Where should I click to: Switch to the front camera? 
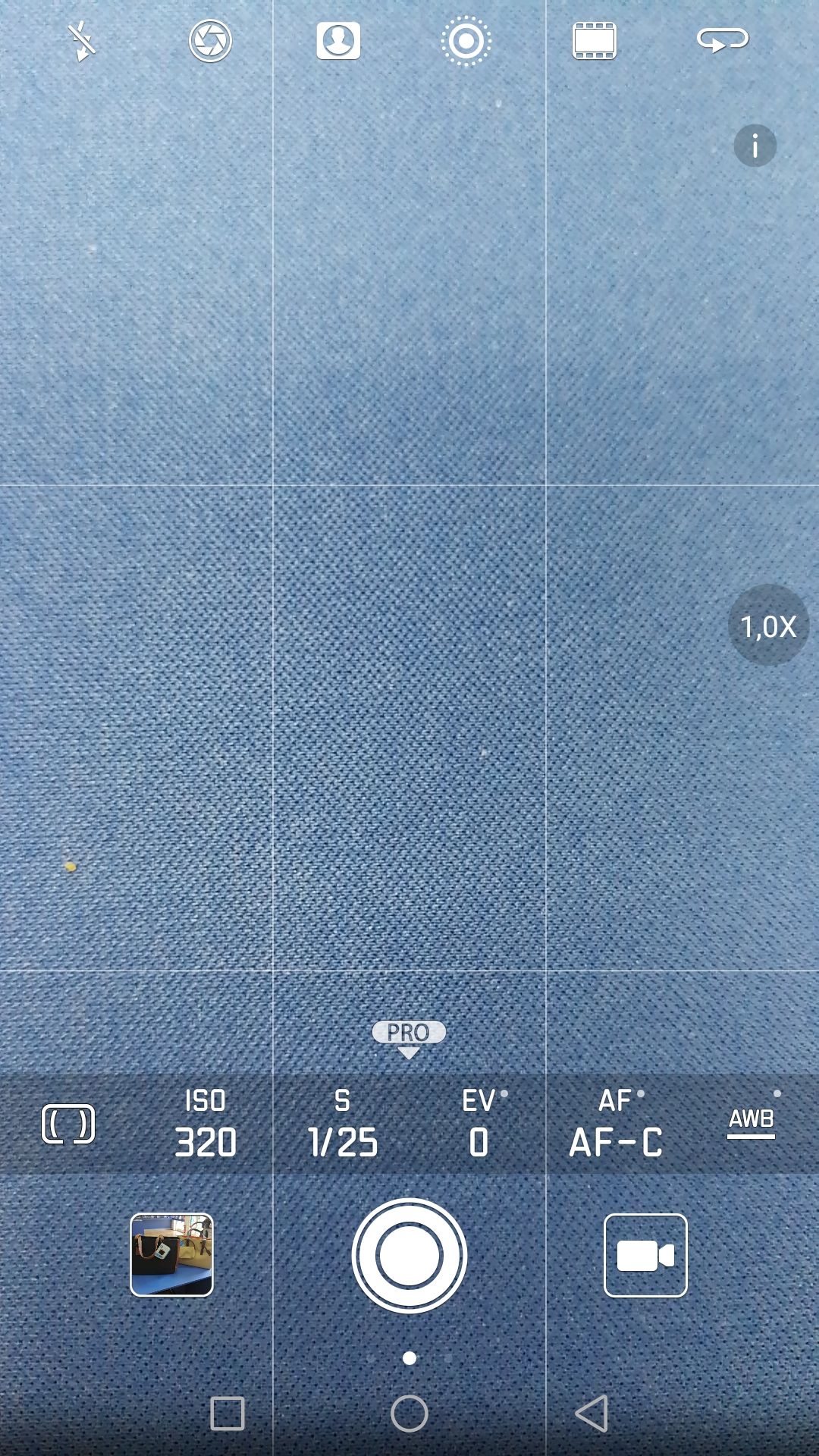723,40
